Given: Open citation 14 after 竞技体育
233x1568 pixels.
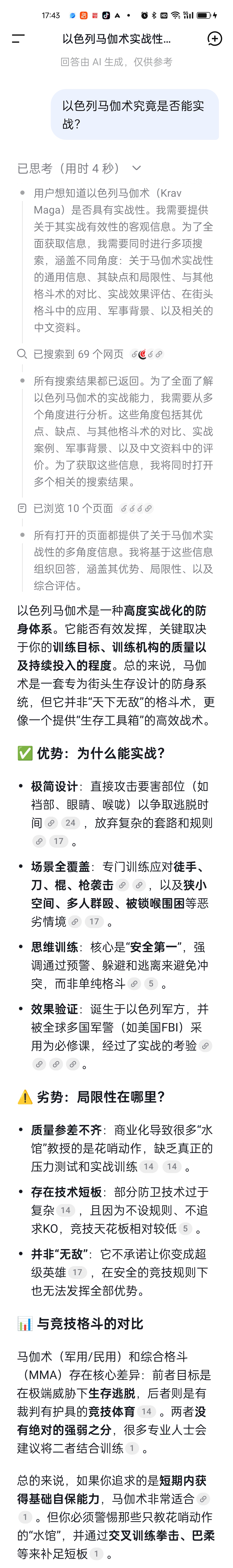Looking at the screenshot, I should (146, 1411).
